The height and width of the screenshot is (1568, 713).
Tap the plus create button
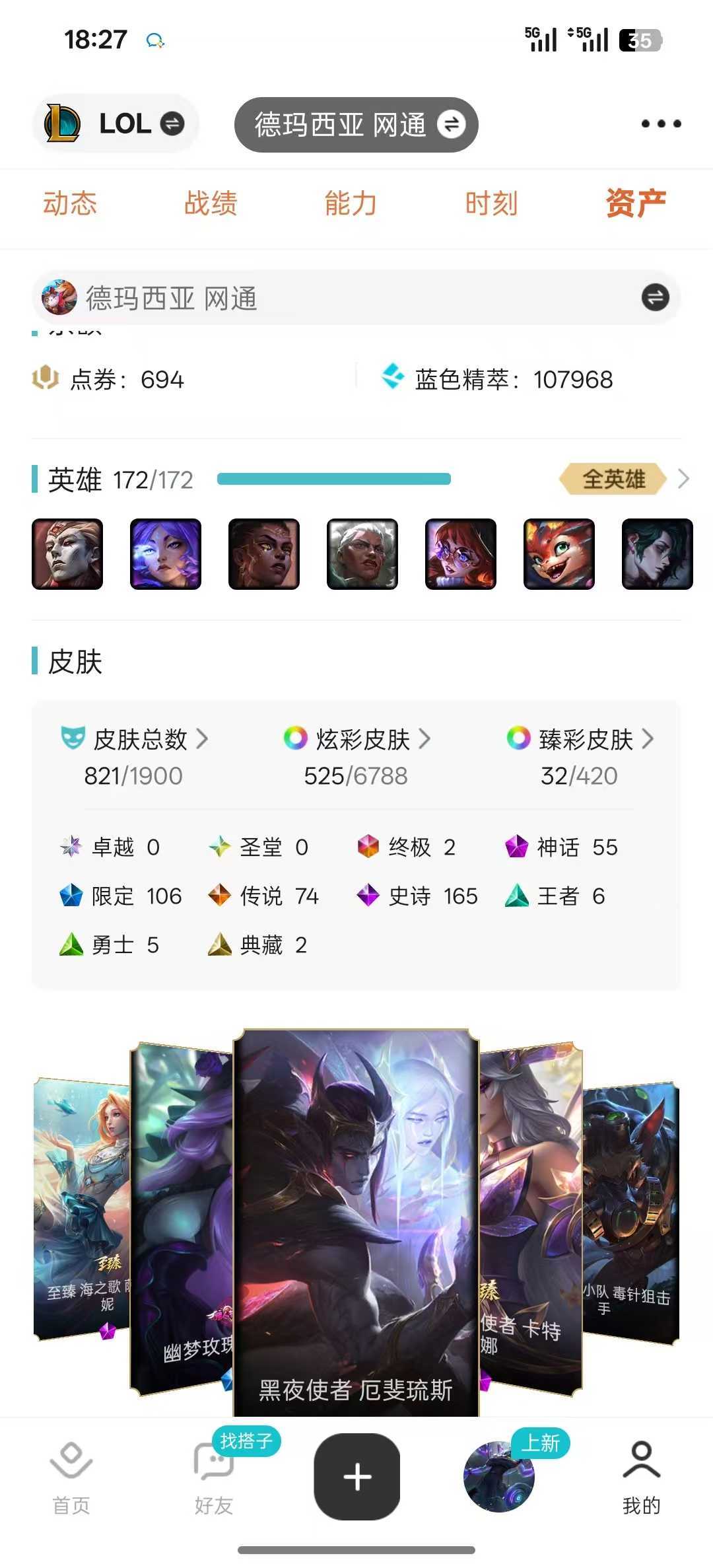(356, 1476)
